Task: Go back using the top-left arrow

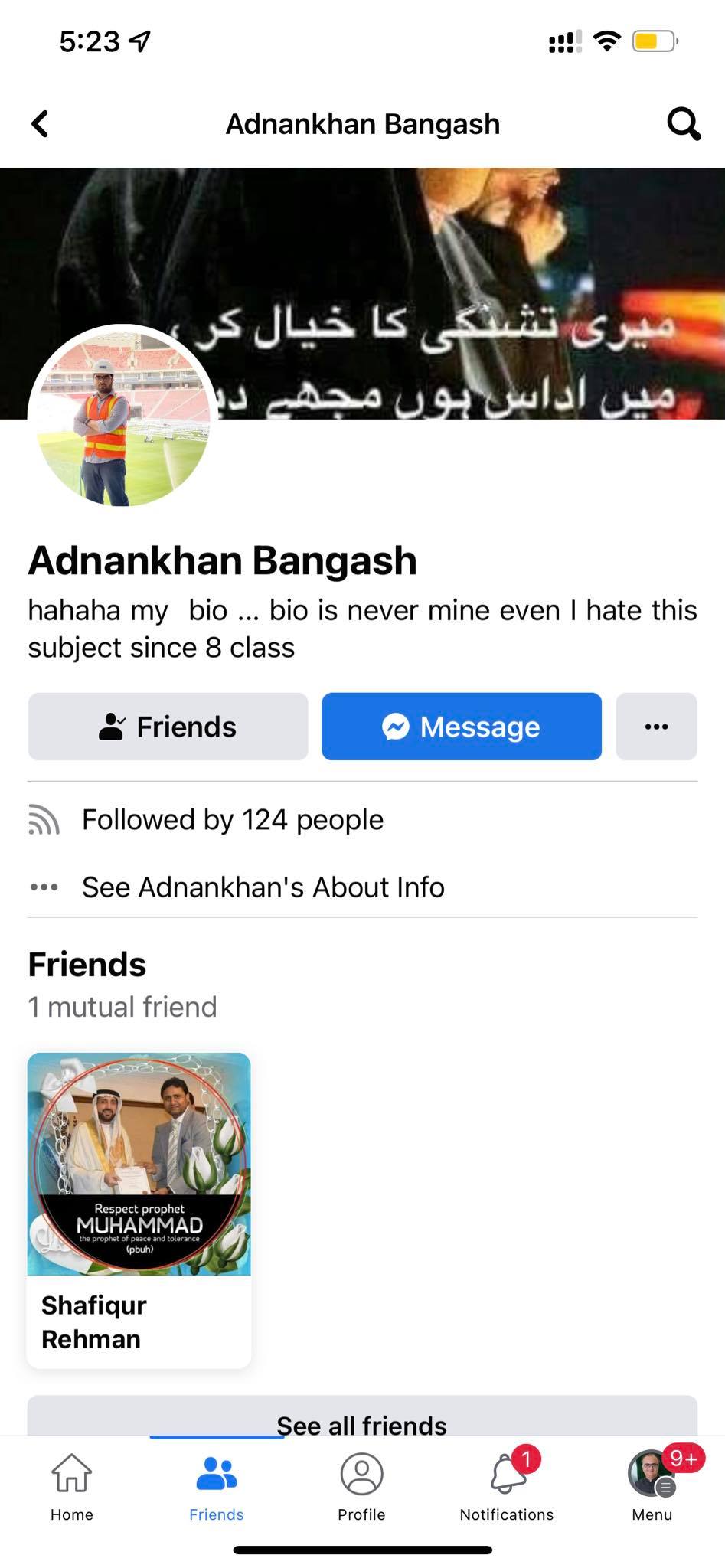Action: (x=40, y=123)
